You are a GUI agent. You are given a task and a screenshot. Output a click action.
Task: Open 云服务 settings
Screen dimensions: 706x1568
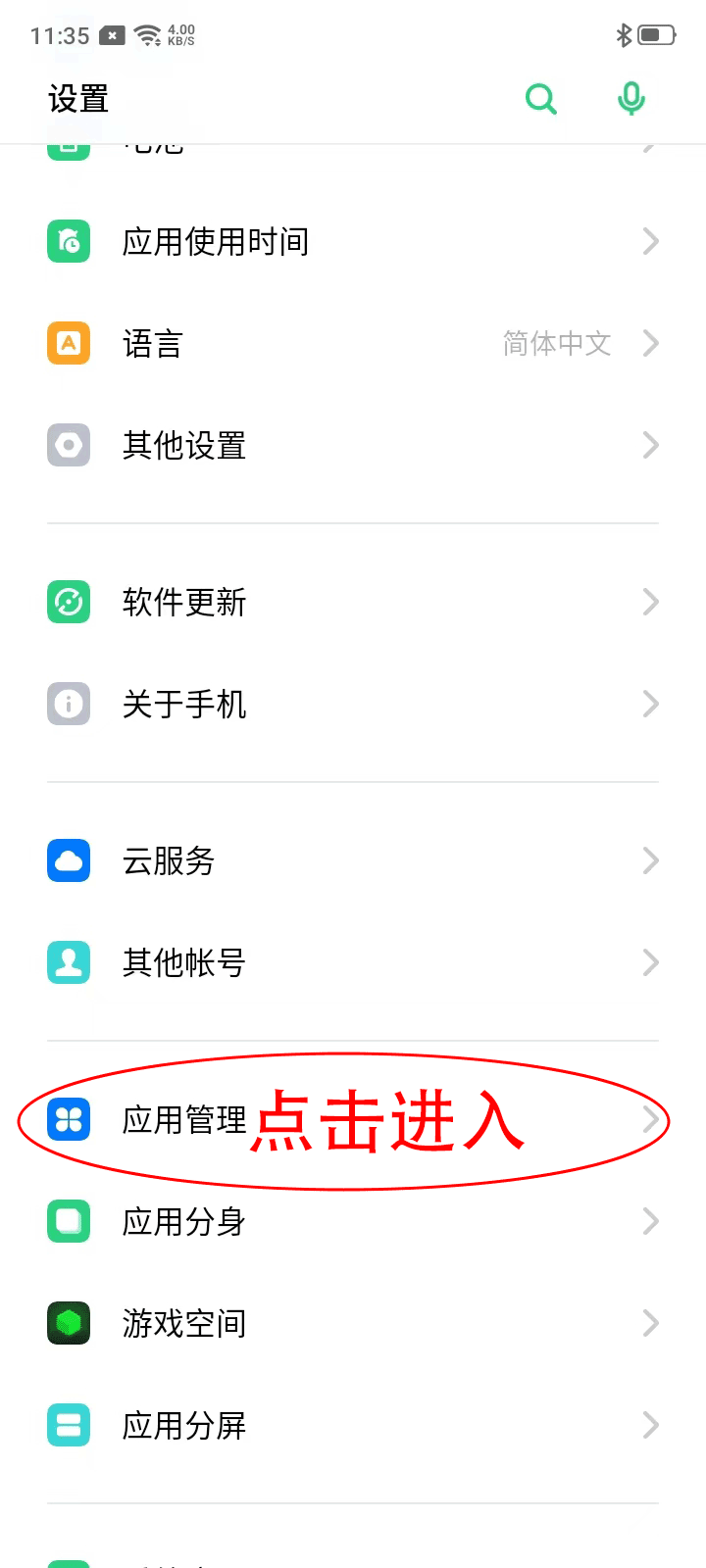click(x=352, y=860)
